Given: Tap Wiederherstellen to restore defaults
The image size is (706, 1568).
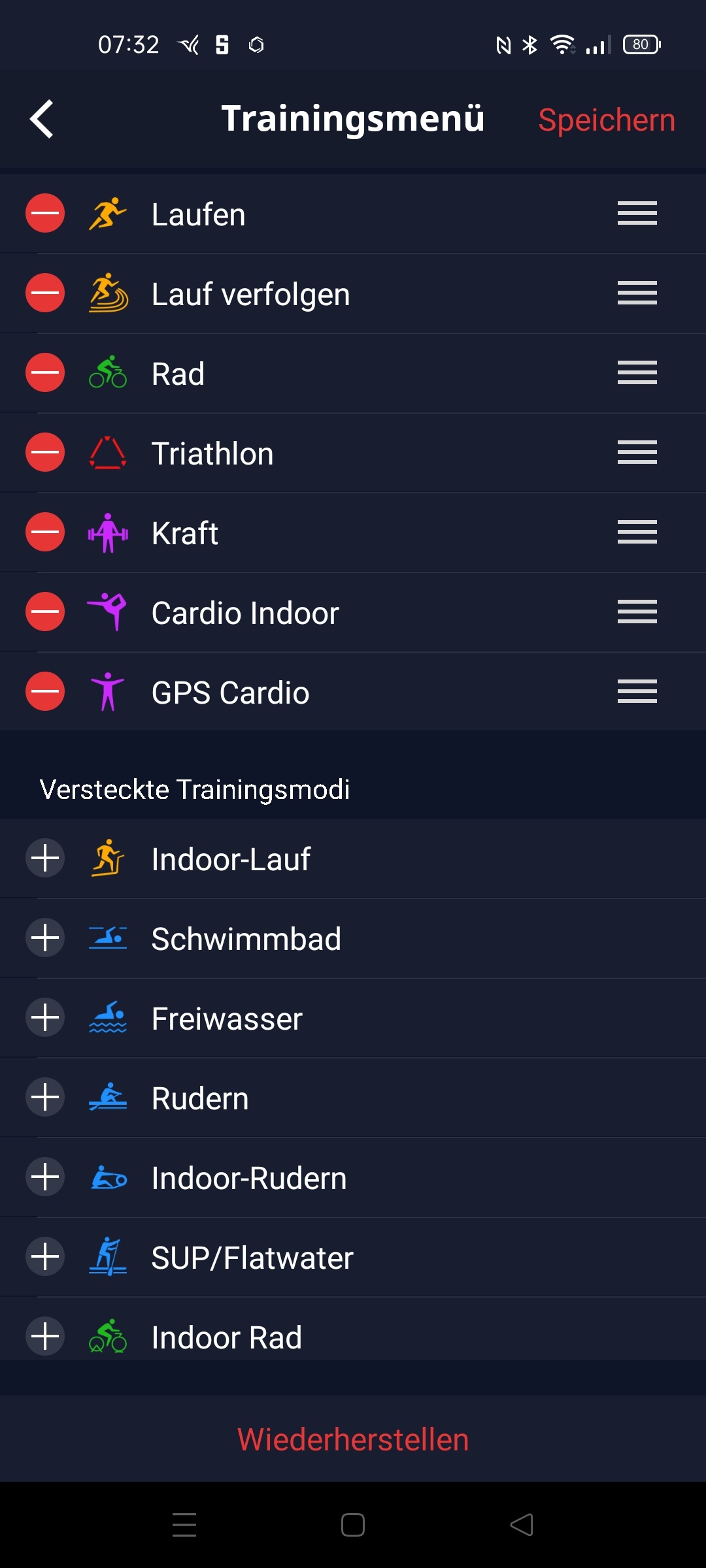Looking at the screenshot, I should point(353,1439).
